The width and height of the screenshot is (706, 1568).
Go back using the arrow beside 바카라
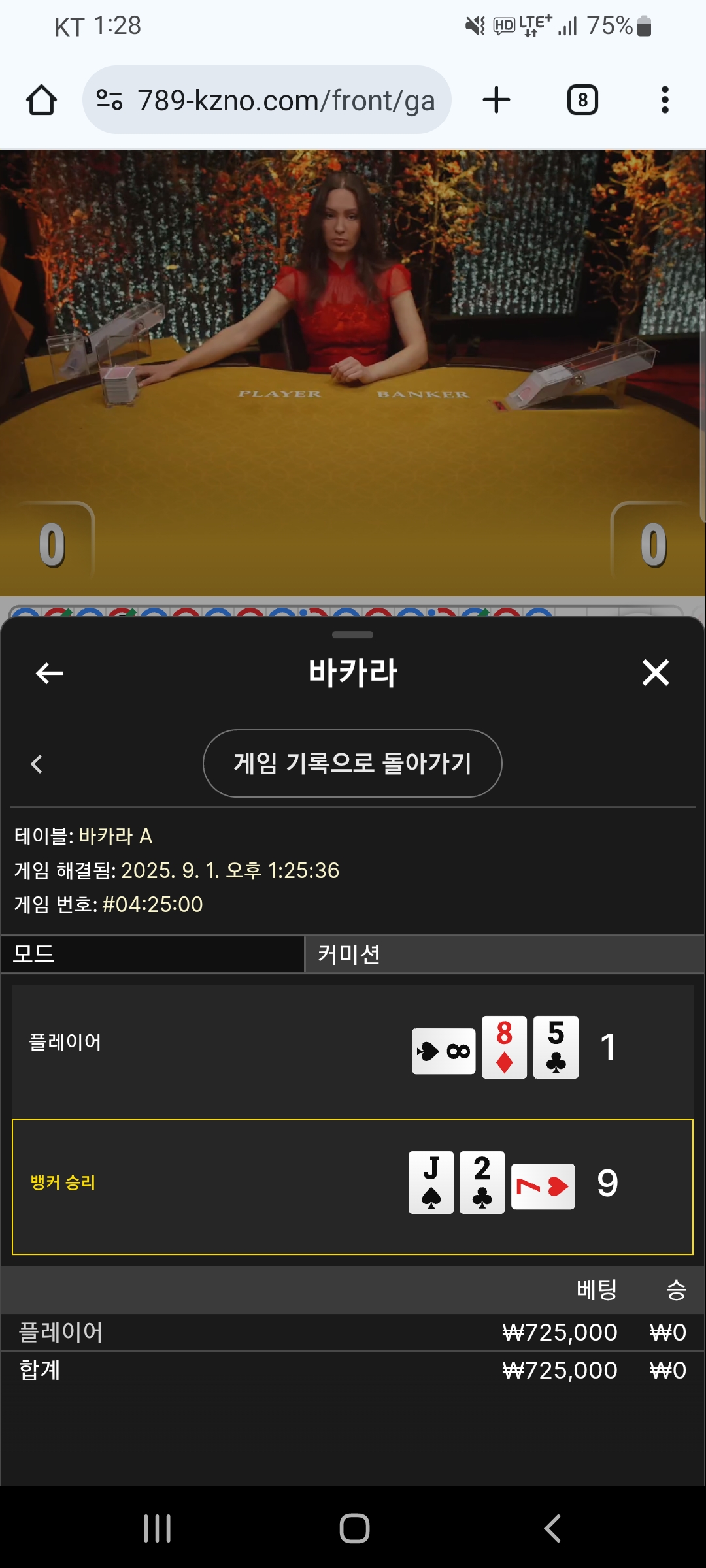[x=50, y=673]
